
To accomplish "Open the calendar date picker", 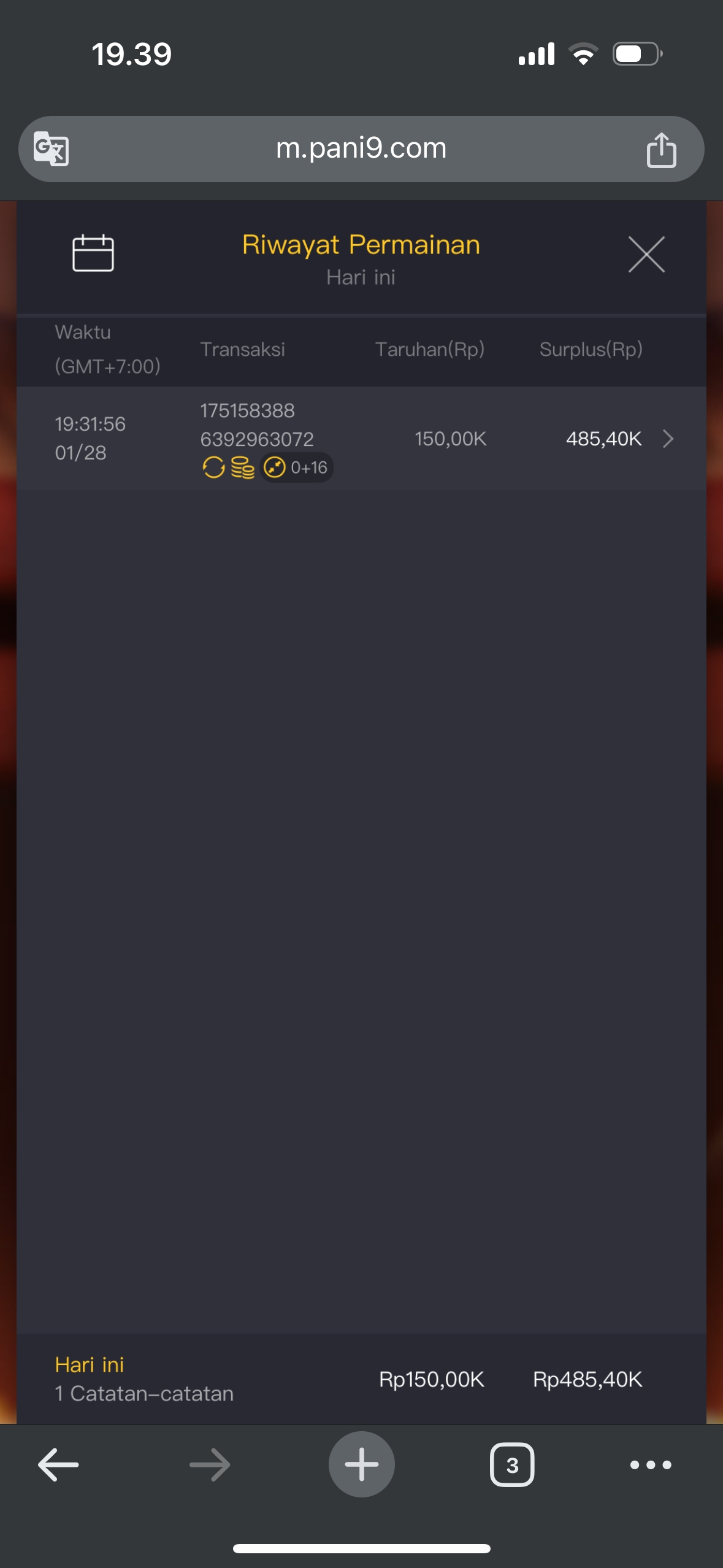I will (93, 253).
